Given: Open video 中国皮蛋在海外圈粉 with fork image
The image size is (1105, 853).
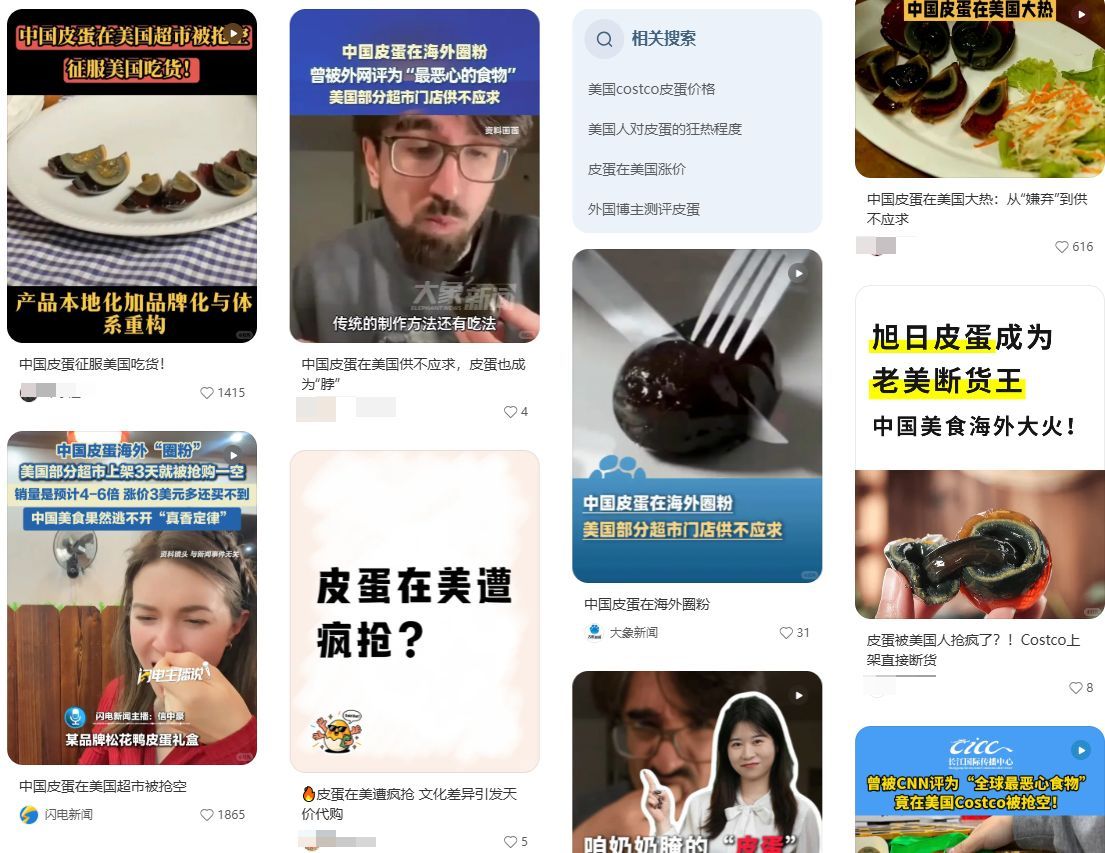Looking at the screenshot, I should (697, 415).
